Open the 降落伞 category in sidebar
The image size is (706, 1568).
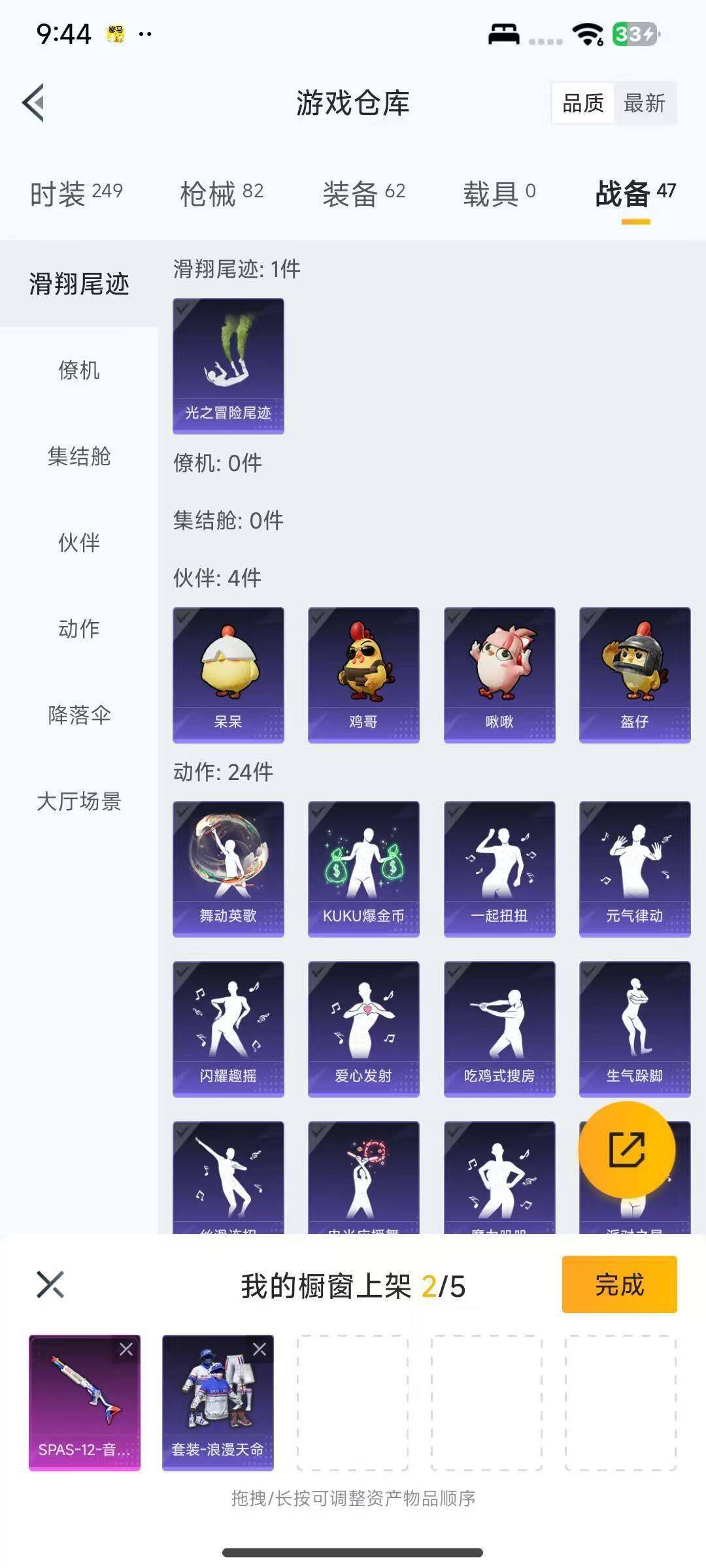pyautogui.click(x=79, y=715)
